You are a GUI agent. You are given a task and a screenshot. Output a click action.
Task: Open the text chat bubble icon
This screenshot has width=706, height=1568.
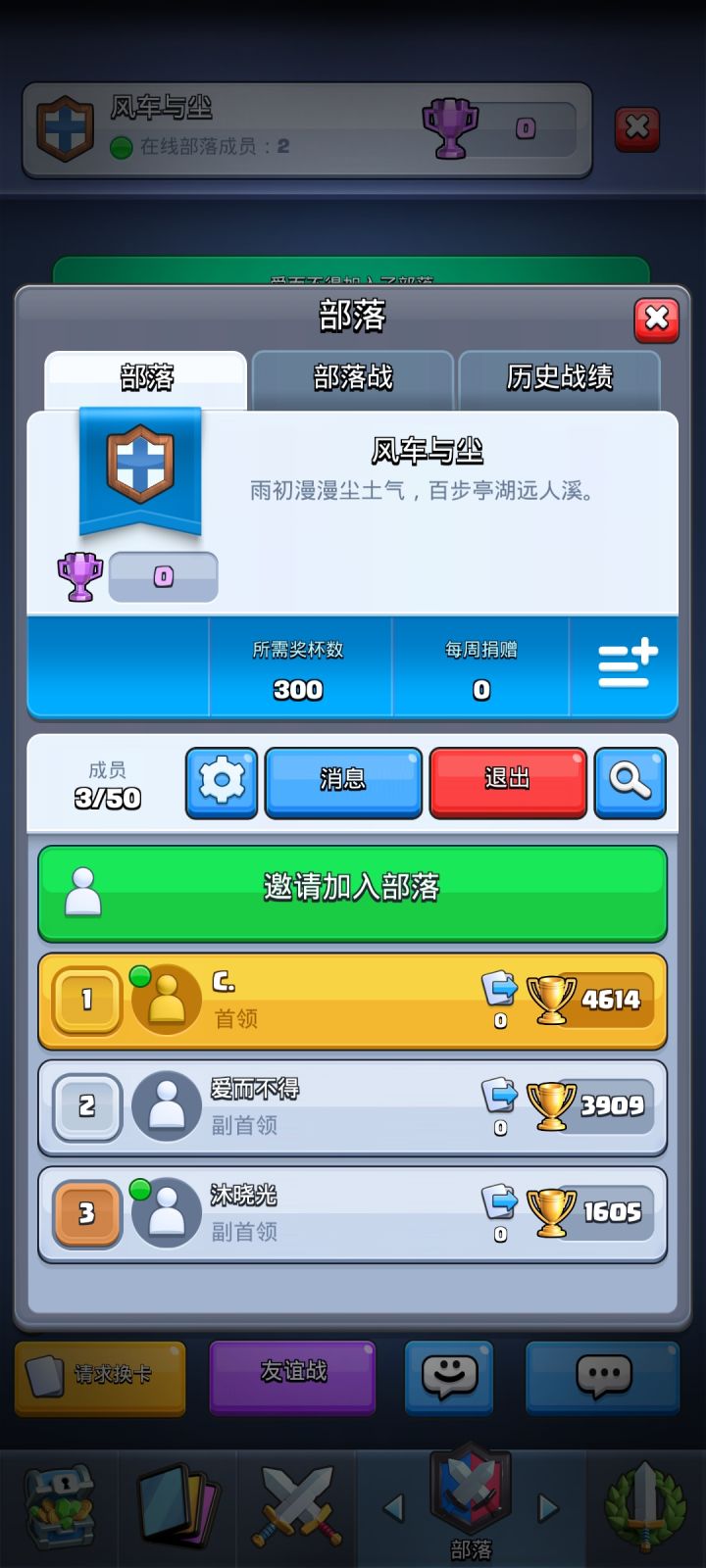click(x=602, y=1378)
